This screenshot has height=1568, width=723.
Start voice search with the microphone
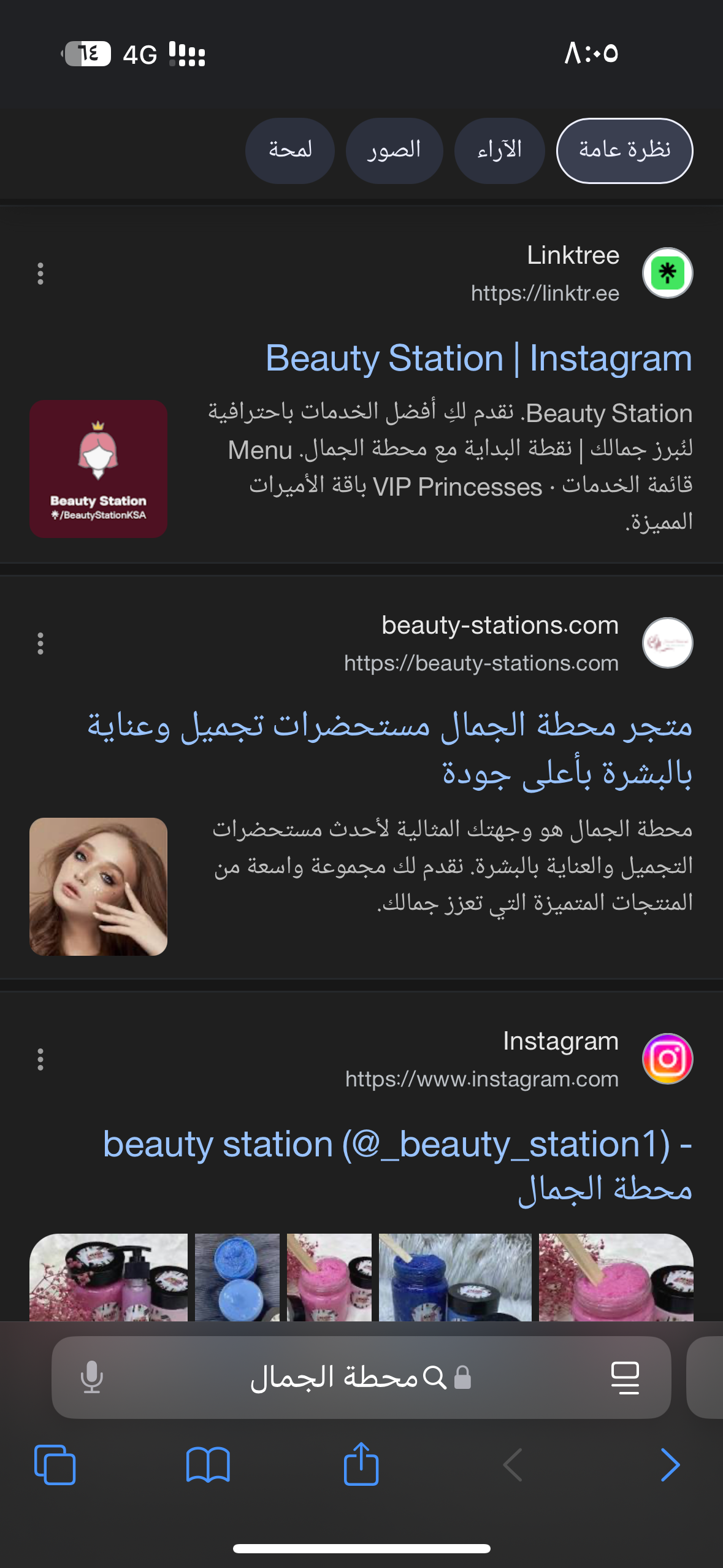pos(92,1378)
